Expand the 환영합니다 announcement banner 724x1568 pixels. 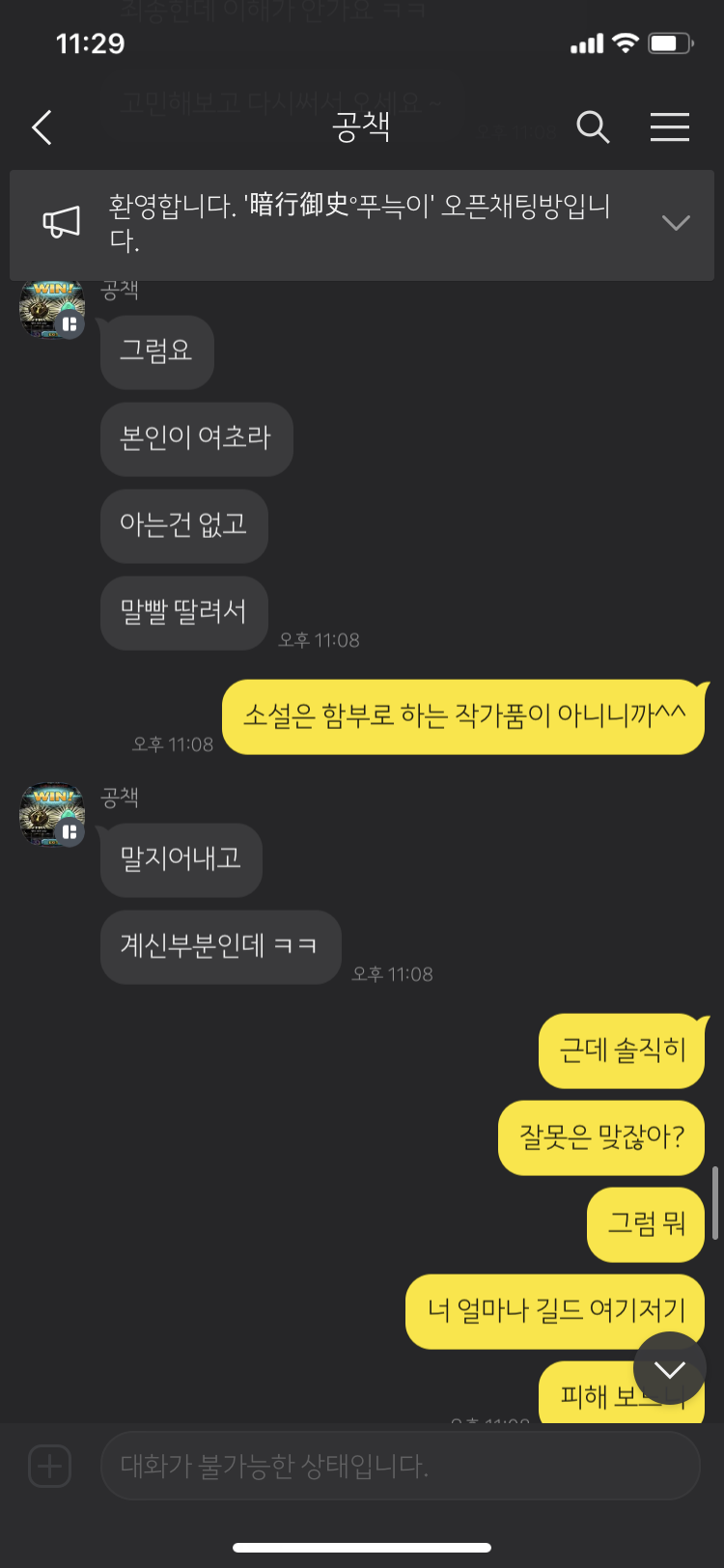click(x=676, y=223)
